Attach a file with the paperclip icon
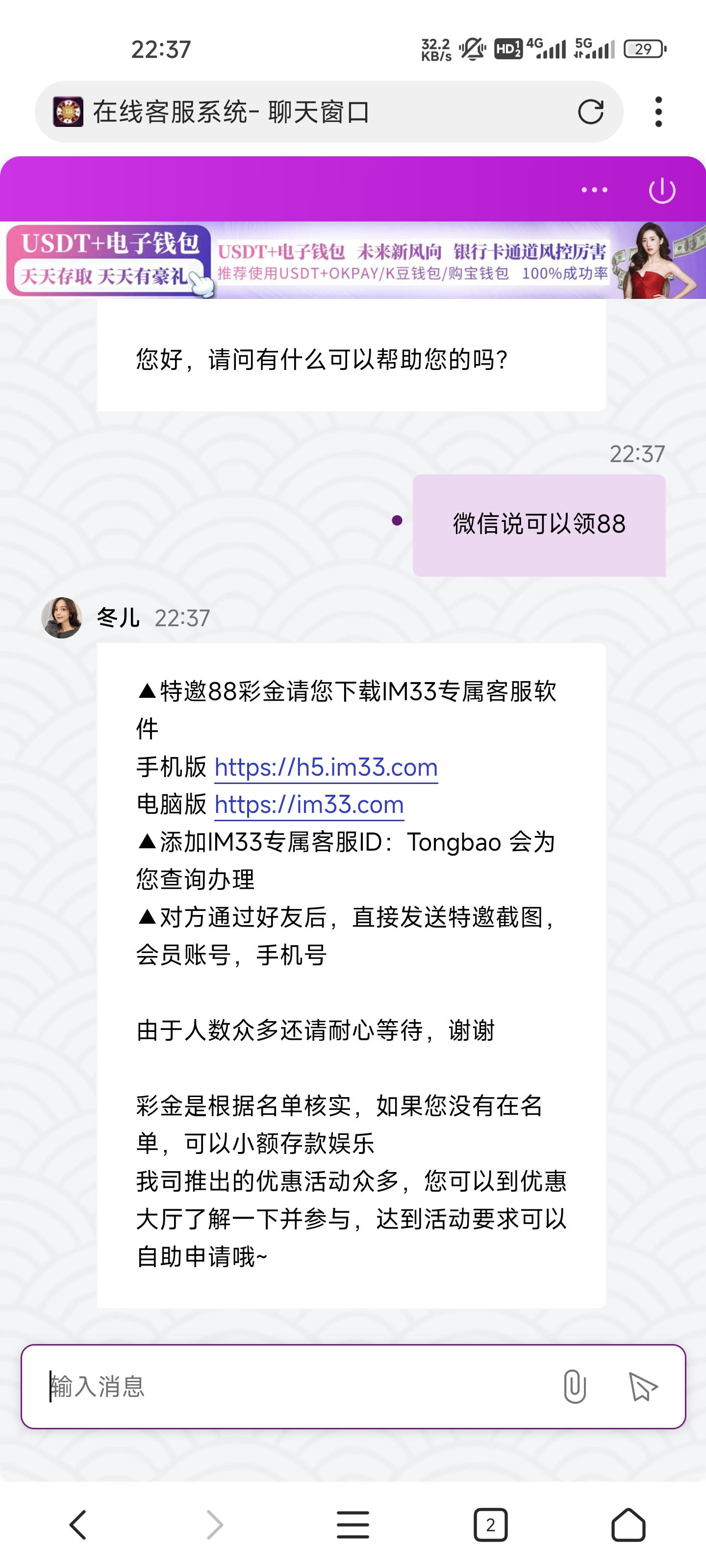Screen dimensions: 706x1568 (x=575, y=1387)
